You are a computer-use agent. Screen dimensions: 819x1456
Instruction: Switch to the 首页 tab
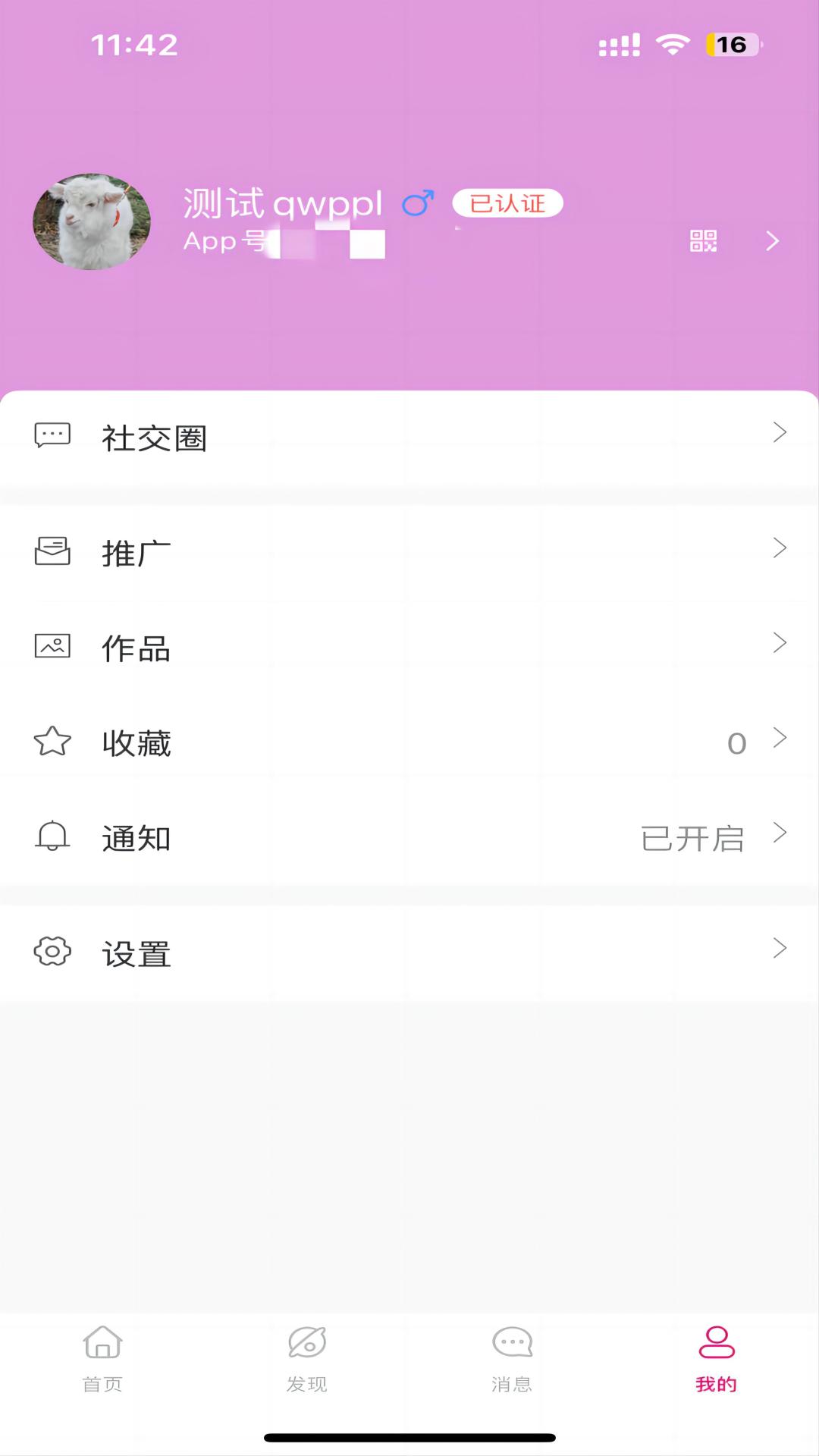(102, 1357)
